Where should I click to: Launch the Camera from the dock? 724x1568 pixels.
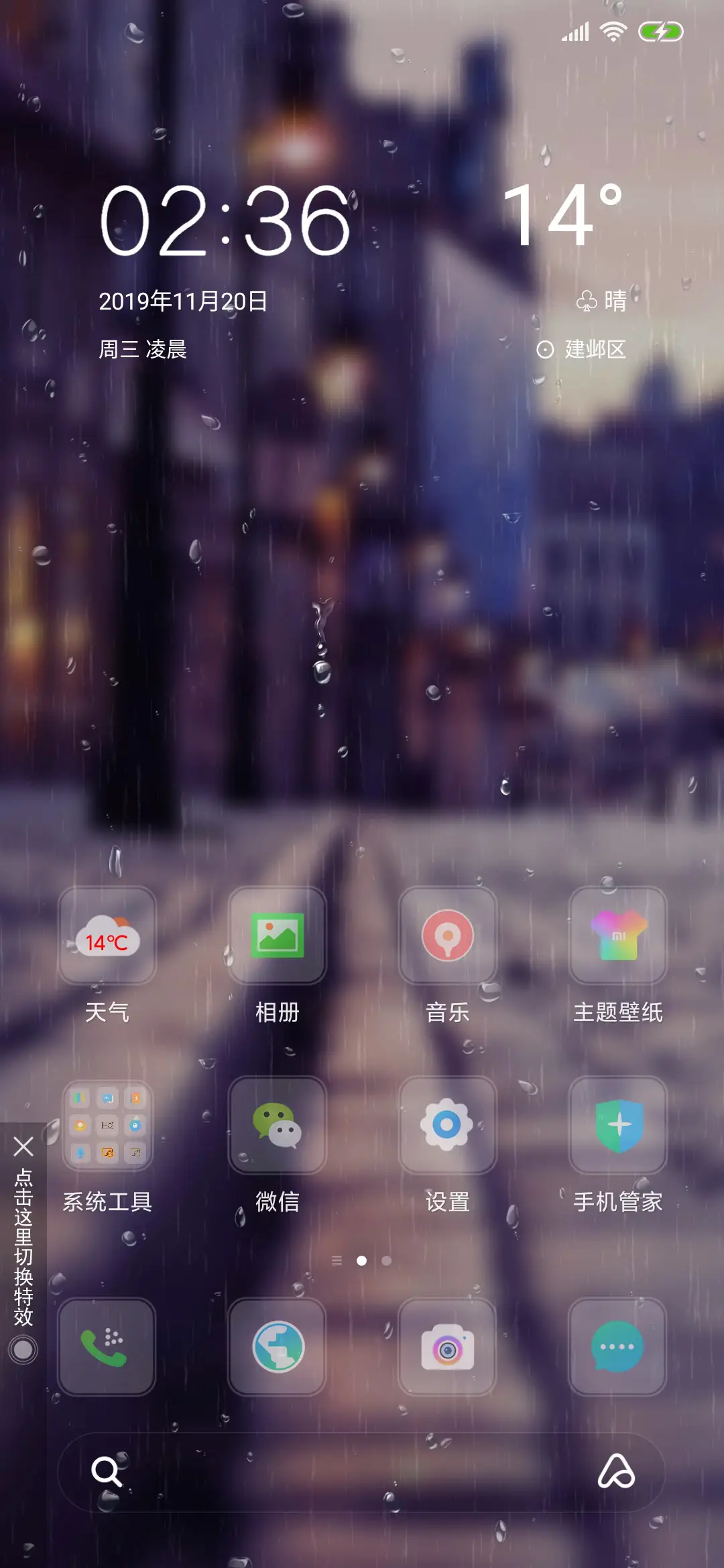tap(447, 1347)
